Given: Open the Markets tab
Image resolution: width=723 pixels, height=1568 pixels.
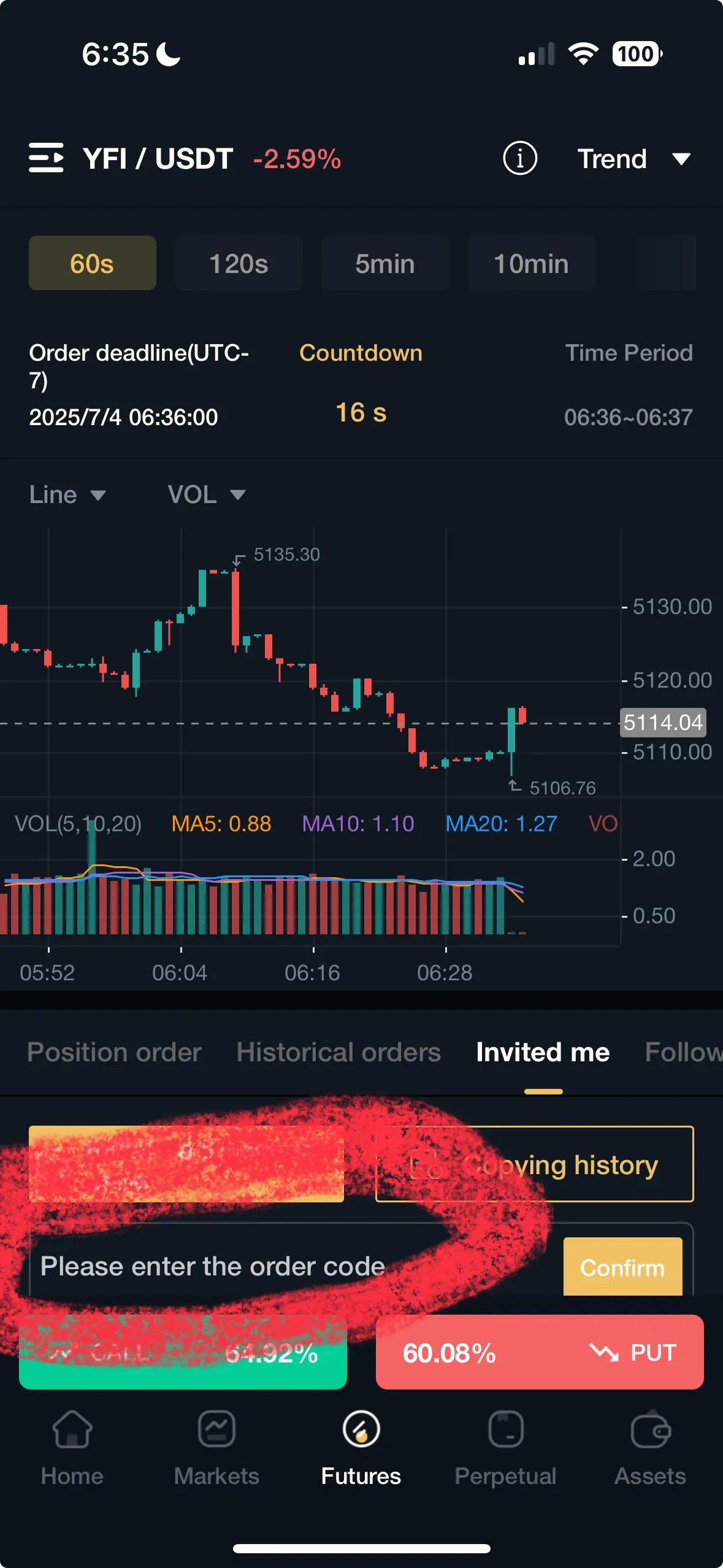Looking at the screenshot, I should coord(216,1447).
